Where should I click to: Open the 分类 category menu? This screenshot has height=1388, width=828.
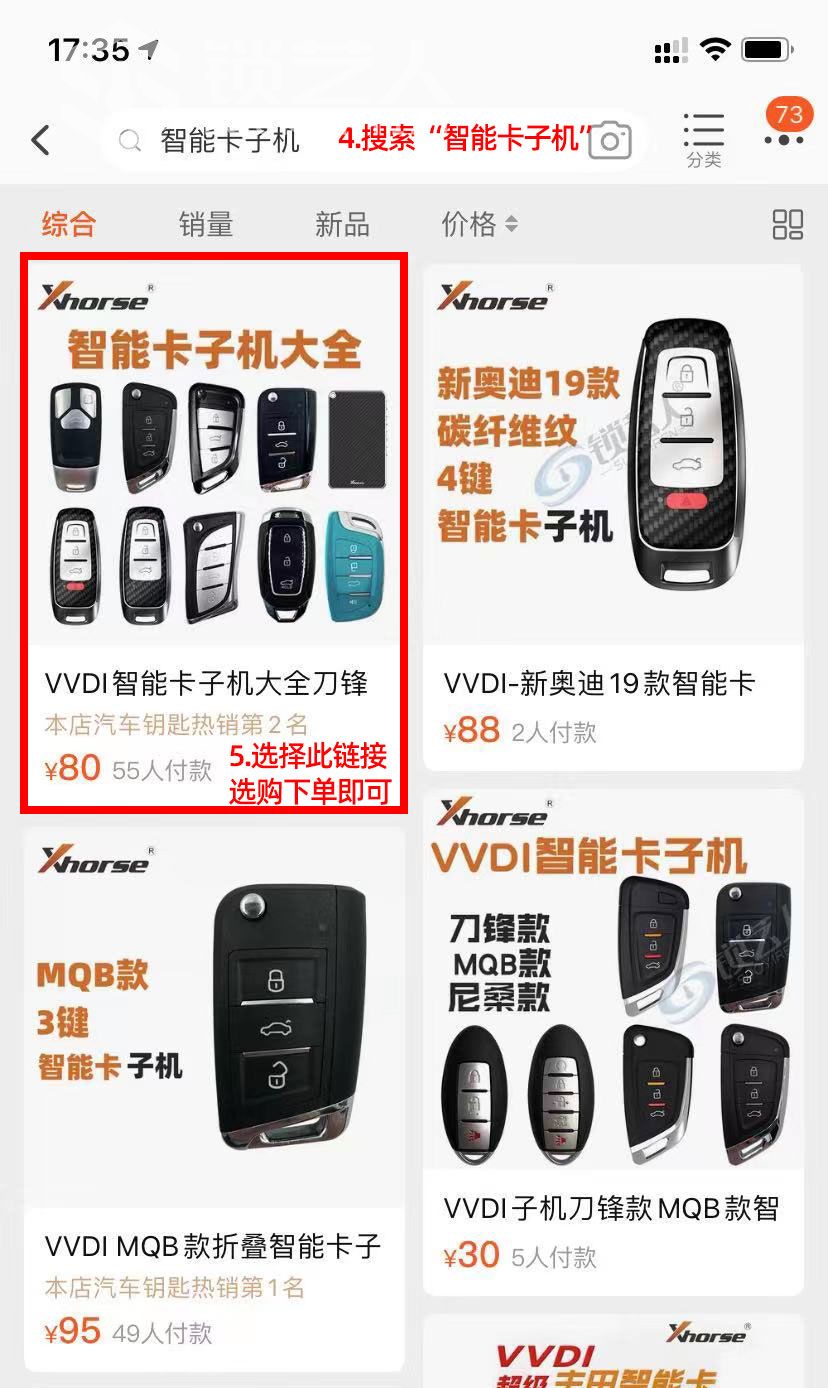coord(703,140)
